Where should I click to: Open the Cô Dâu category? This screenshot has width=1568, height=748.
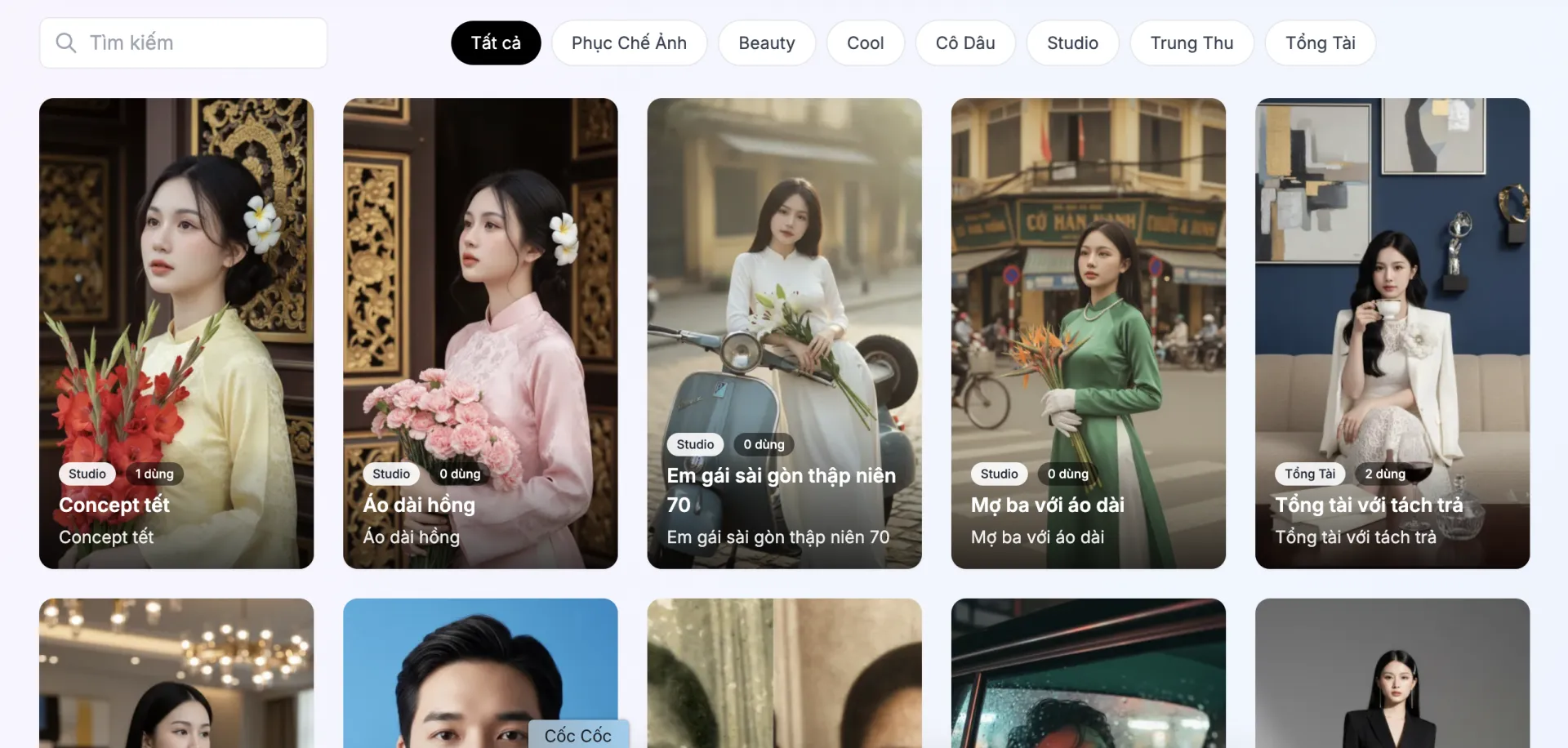(x=964, y=42)
